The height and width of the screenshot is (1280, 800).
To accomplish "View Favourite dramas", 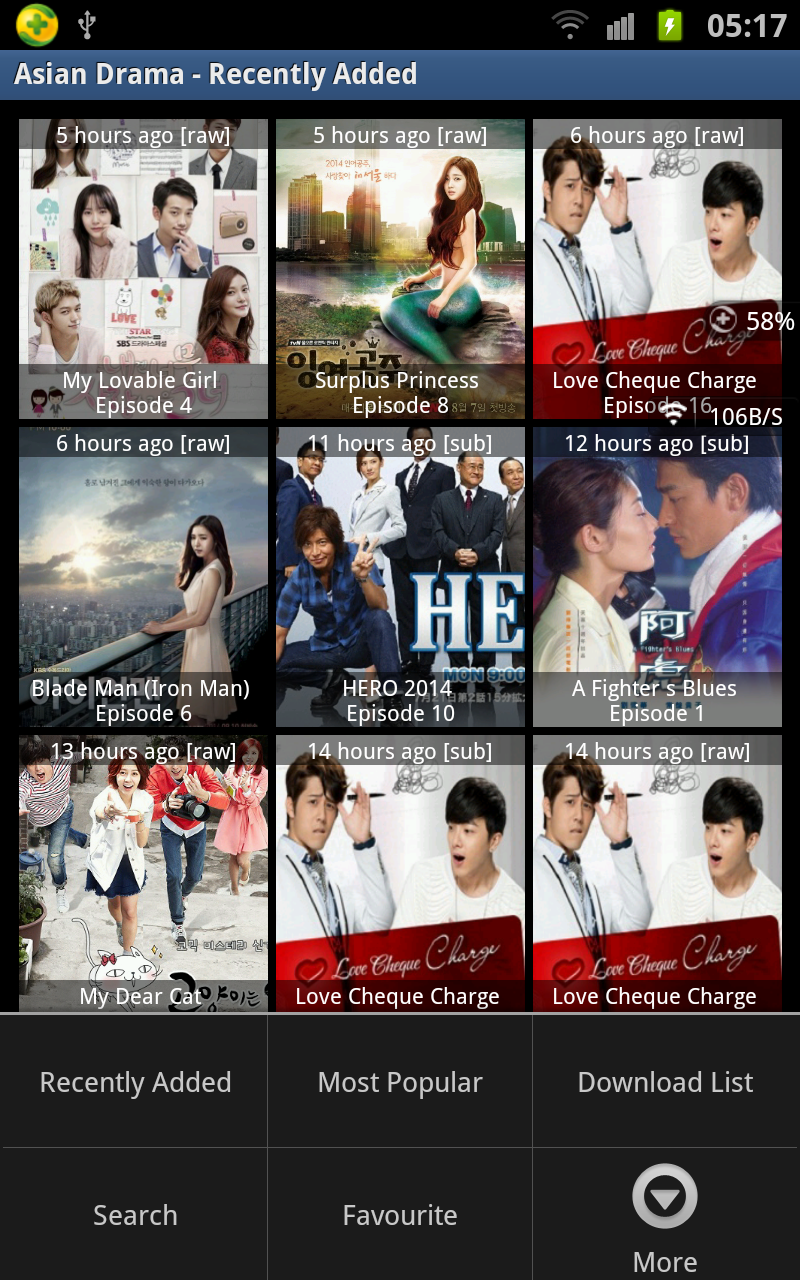I will tap(400, 1215).
